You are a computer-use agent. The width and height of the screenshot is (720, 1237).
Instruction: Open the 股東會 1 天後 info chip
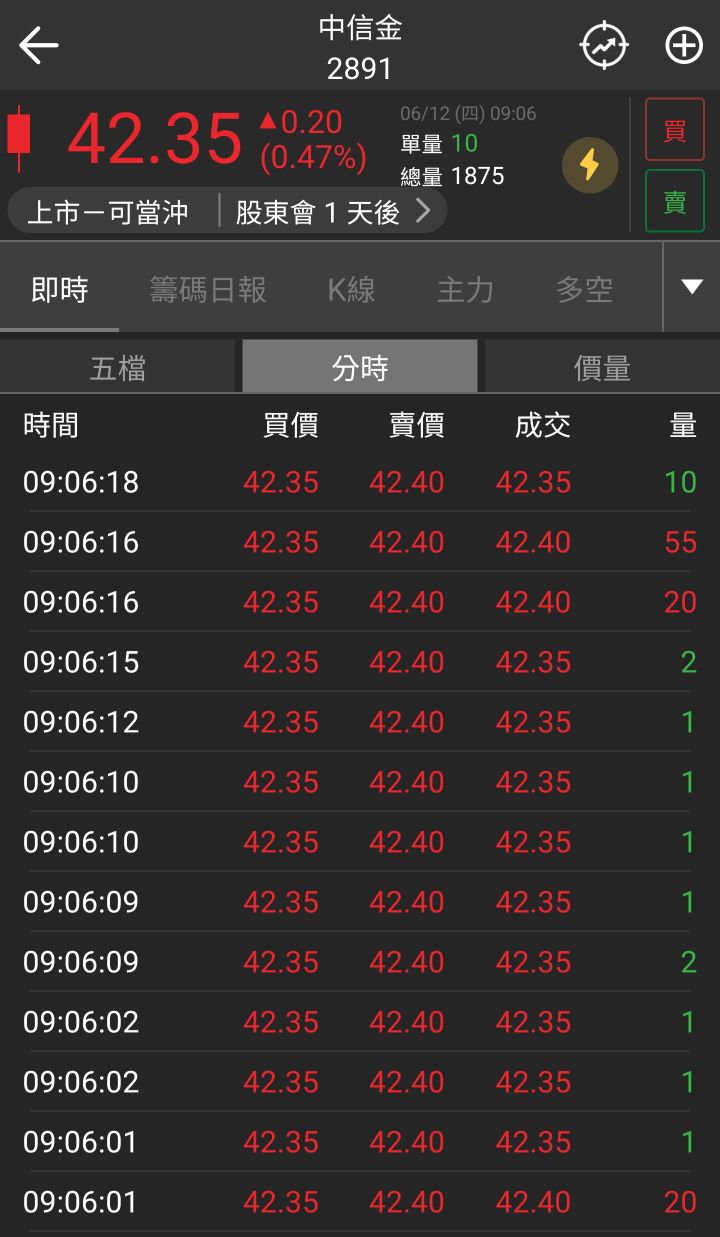point(332,212)
